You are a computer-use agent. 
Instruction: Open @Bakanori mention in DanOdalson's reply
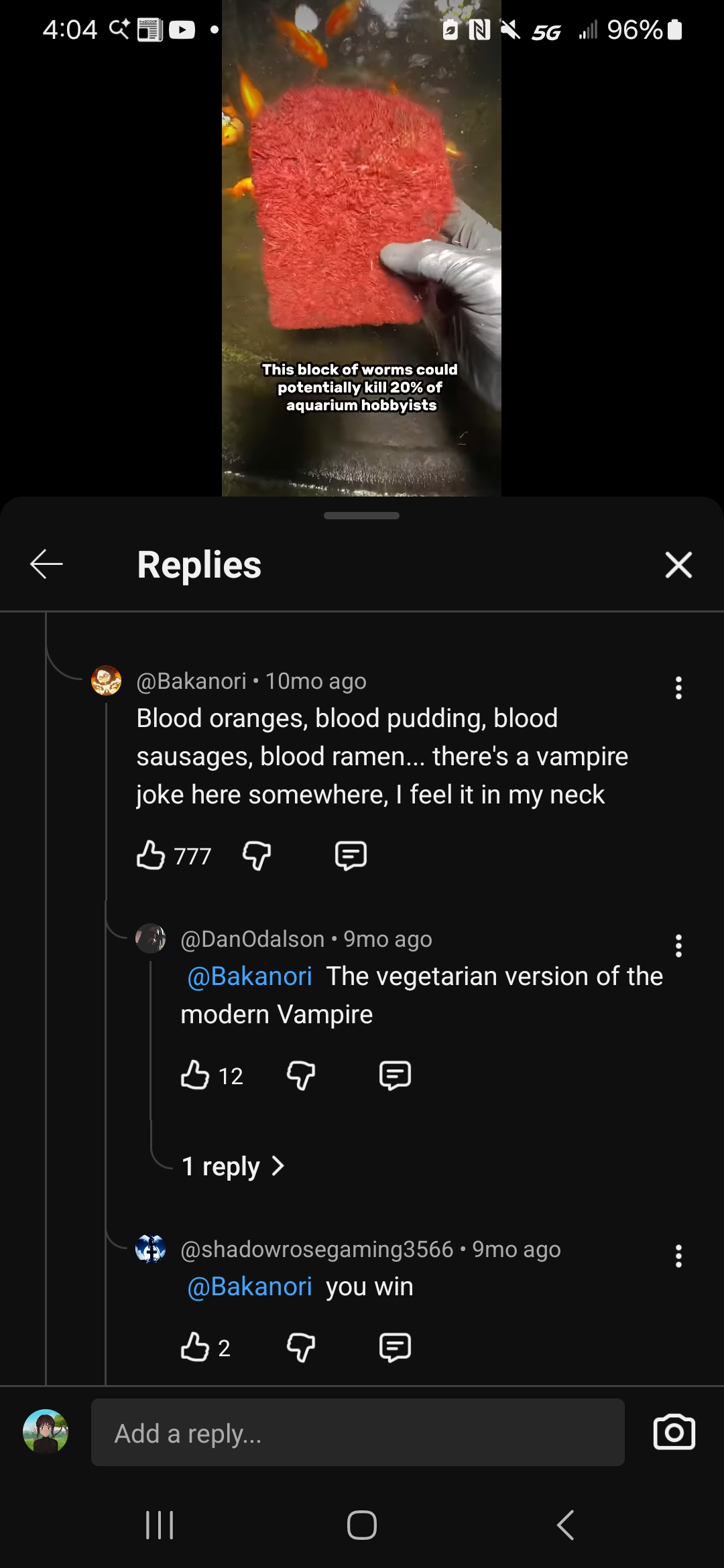click(249, 976)
